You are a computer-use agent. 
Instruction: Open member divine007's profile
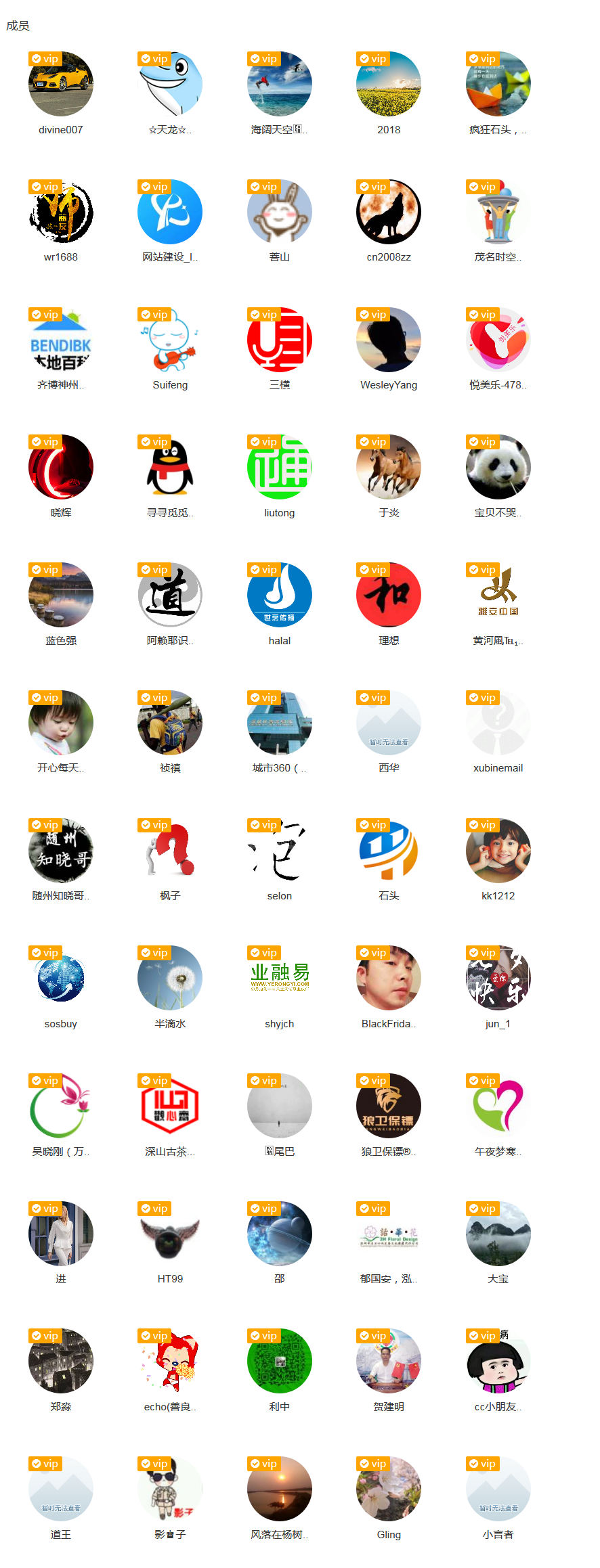click(x=61, y=84)
